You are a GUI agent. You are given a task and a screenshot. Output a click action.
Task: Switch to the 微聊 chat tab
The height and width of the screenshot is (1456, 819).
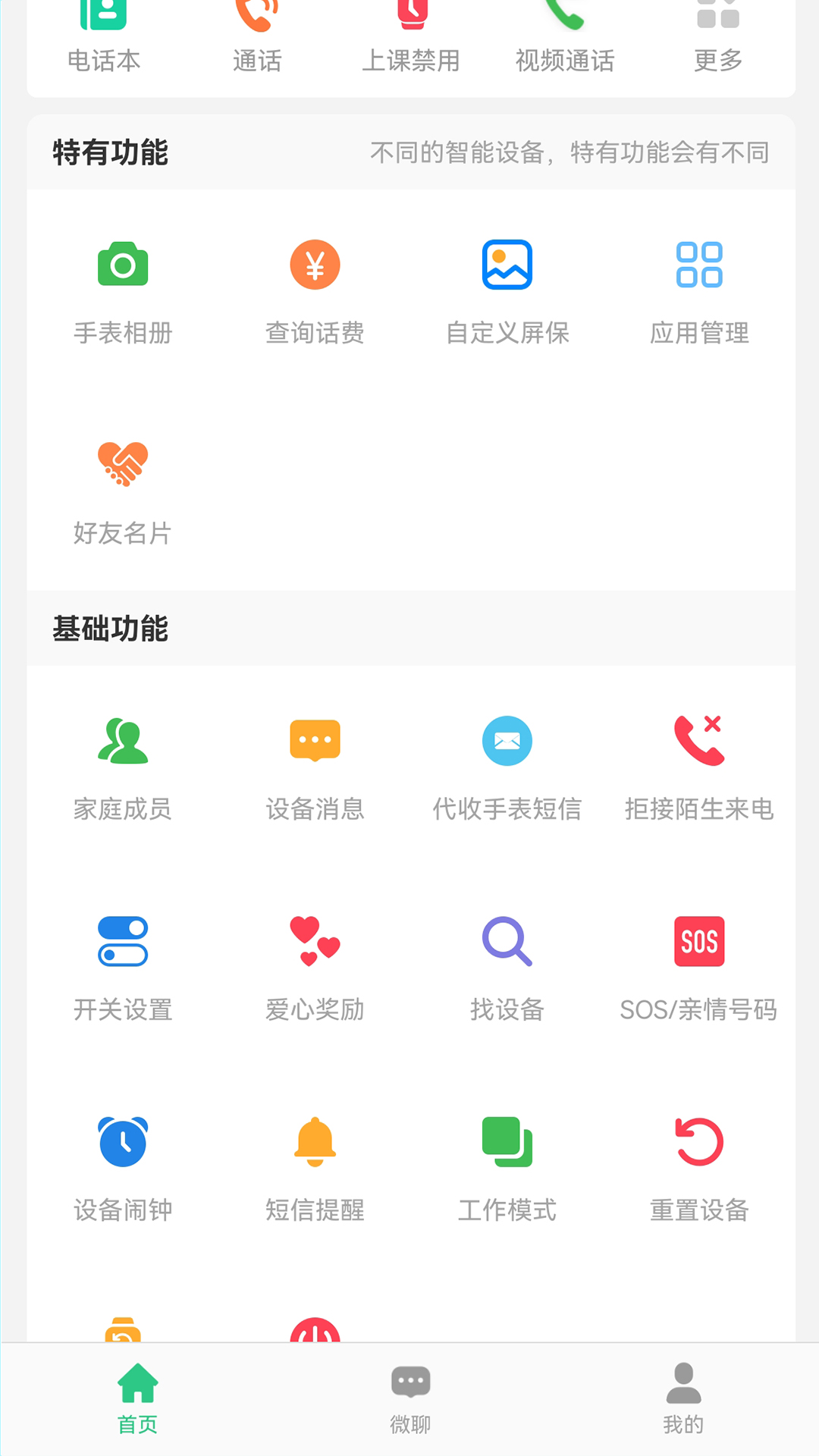pos(409,1403)
